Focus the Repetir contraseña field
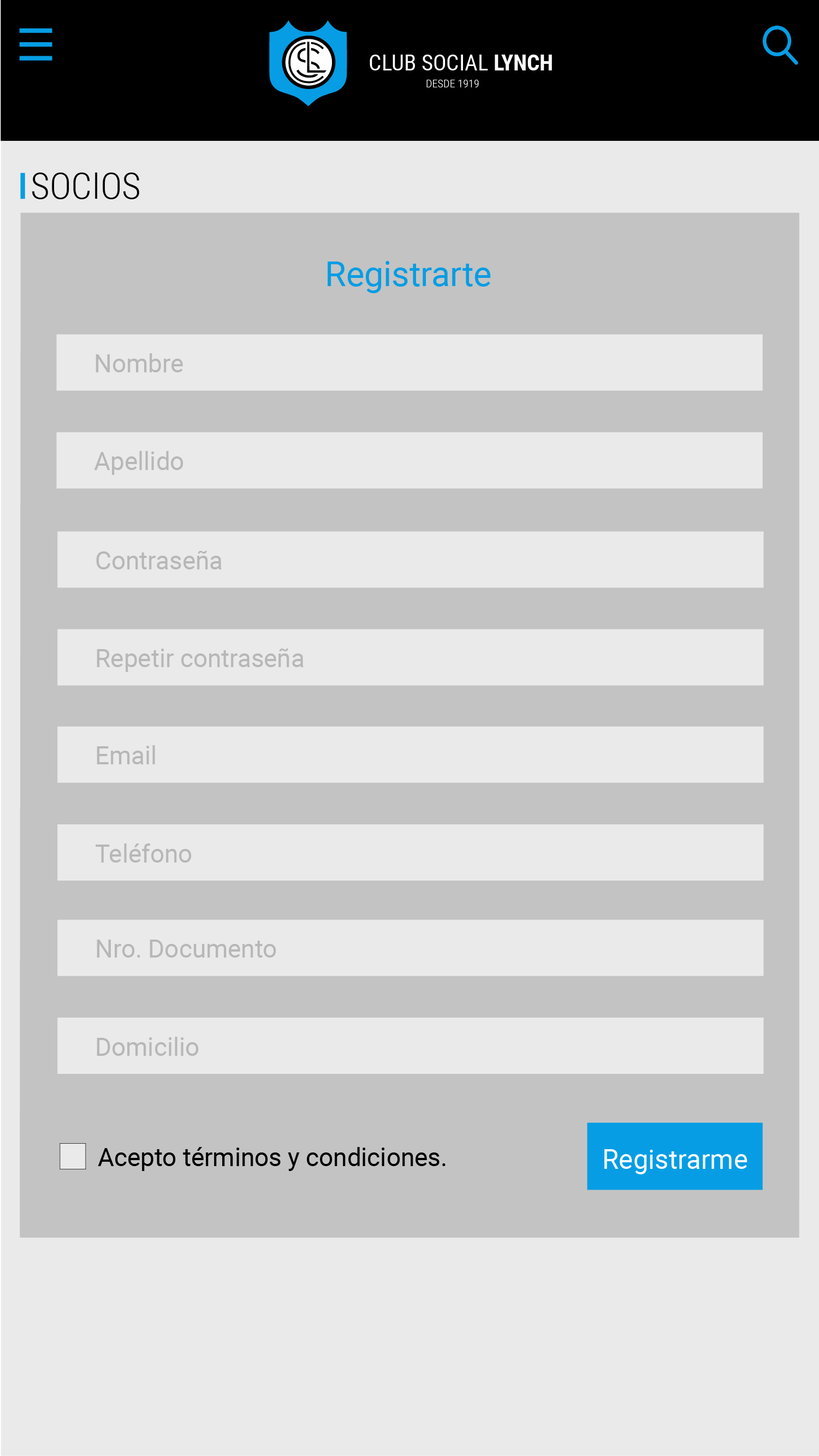This screenshot has width=819, height=1456. pyautogui.click(x=410, y=657)
